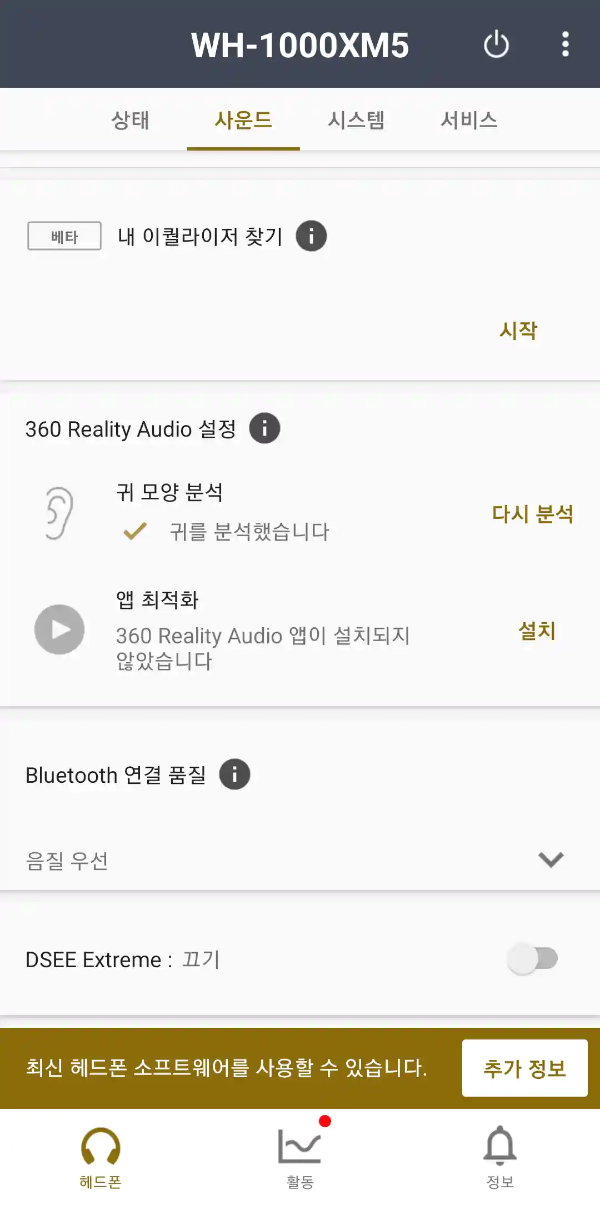
Task: Tap 시작 to find my equalizer
Action: pyautogui.click(x=519, y=331)
